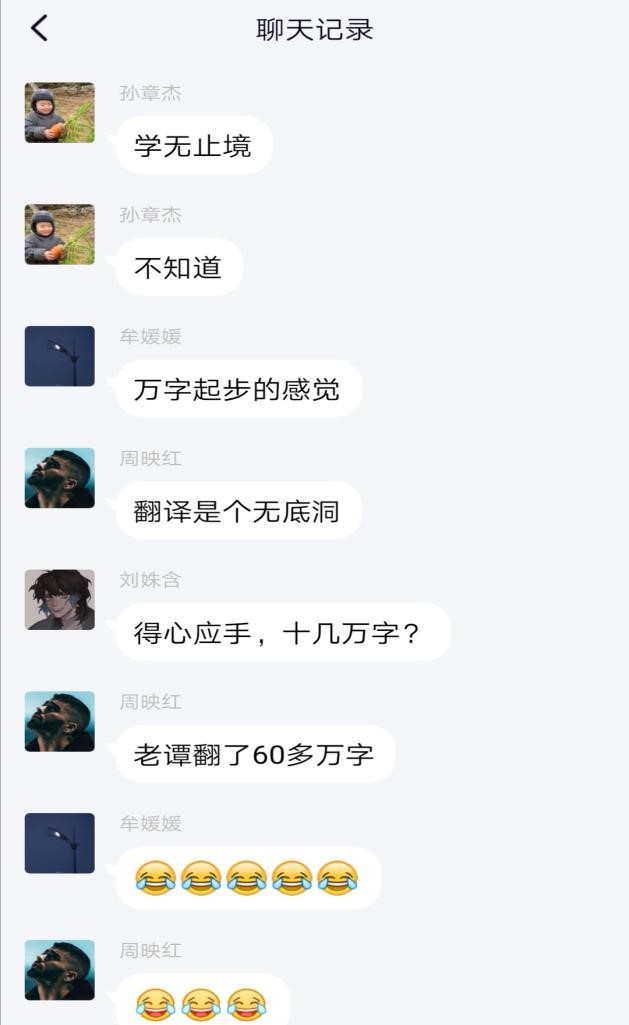View 周映红's profile picture beside 翻译是个无底洞

pos(60,478)
